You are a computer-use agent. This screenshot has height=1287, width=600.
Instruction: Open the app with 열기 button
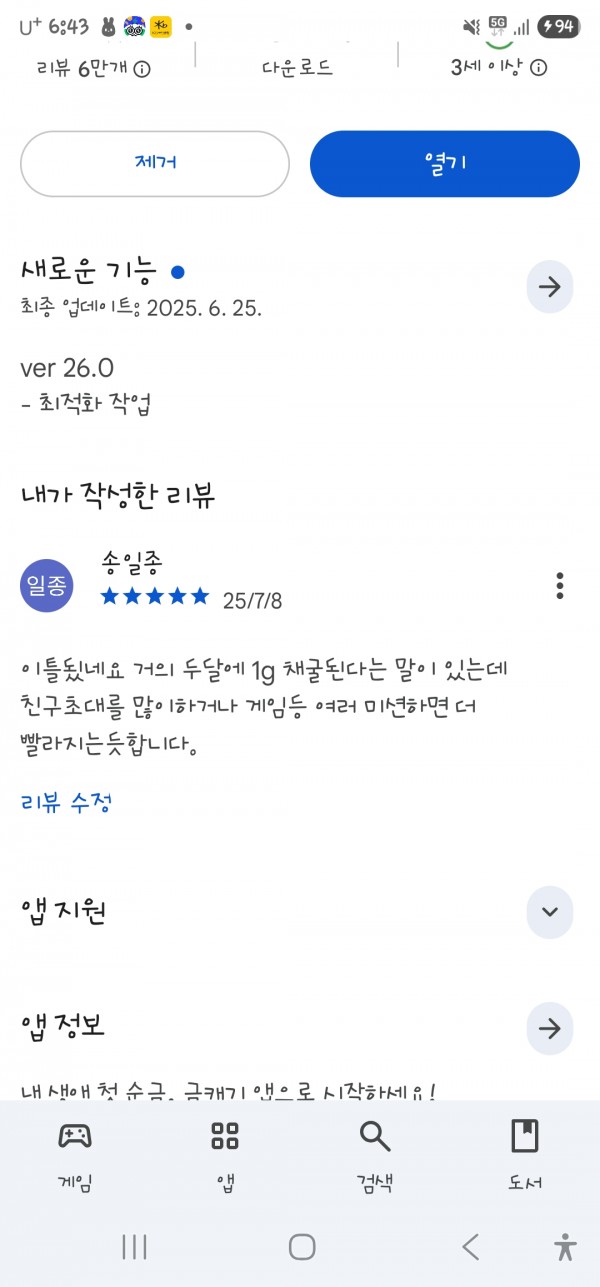[445, 163]
